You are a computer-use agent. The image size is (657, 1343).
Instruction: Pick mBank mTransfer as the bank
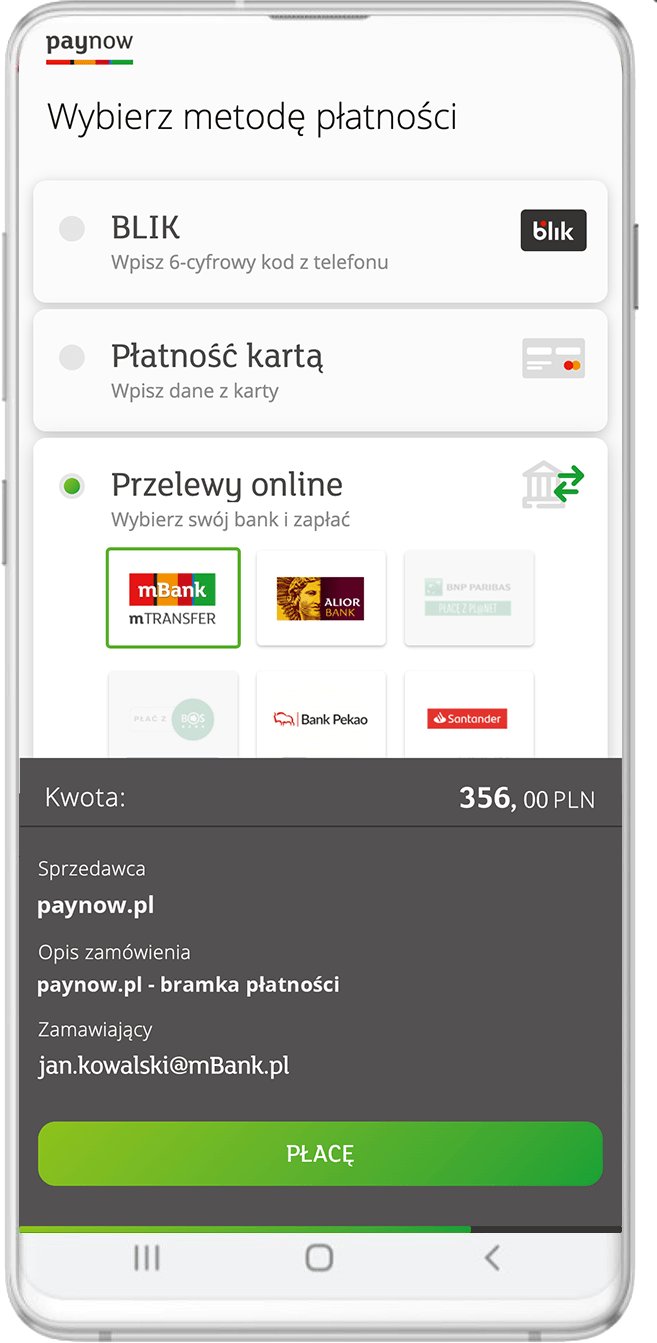[173, 598]
